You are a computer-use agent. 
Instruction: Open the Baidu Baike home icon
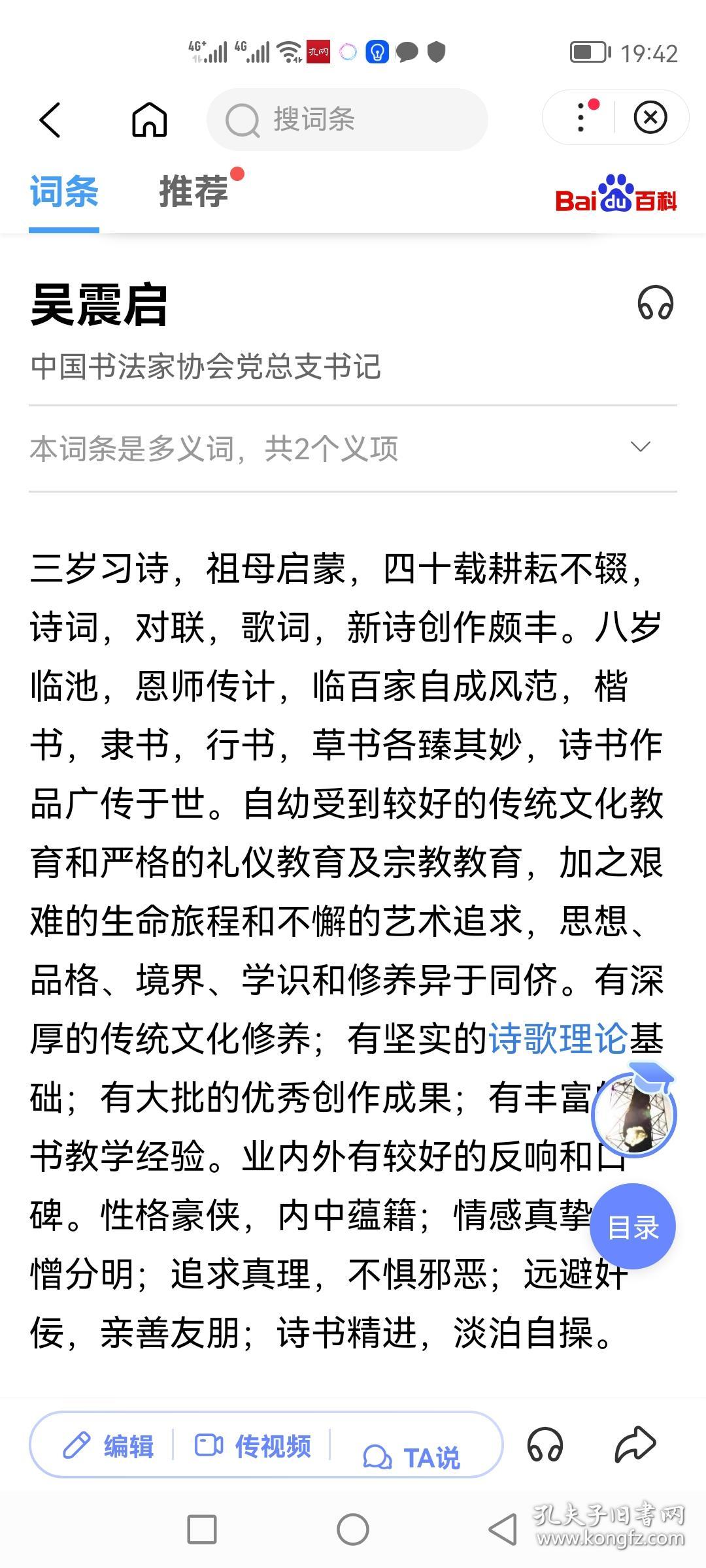tap(150, 120)
